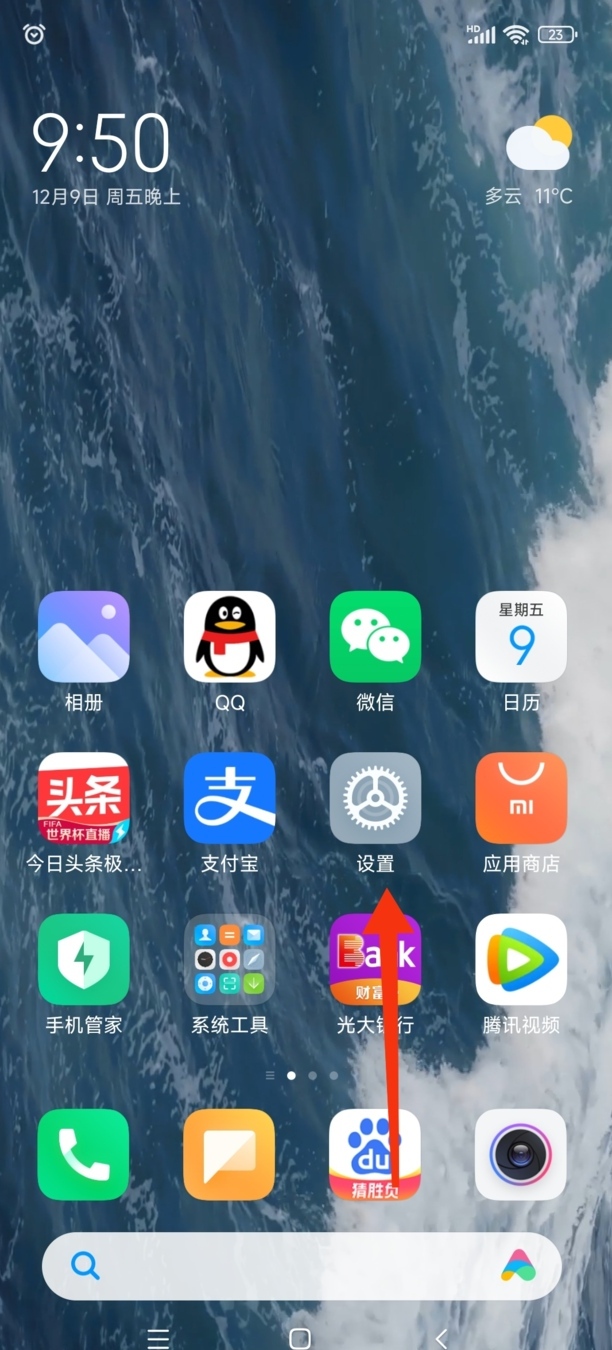Open 支付宝 Alipay
The height and width of the screenshot is (1350, 612).
point(229,798)
